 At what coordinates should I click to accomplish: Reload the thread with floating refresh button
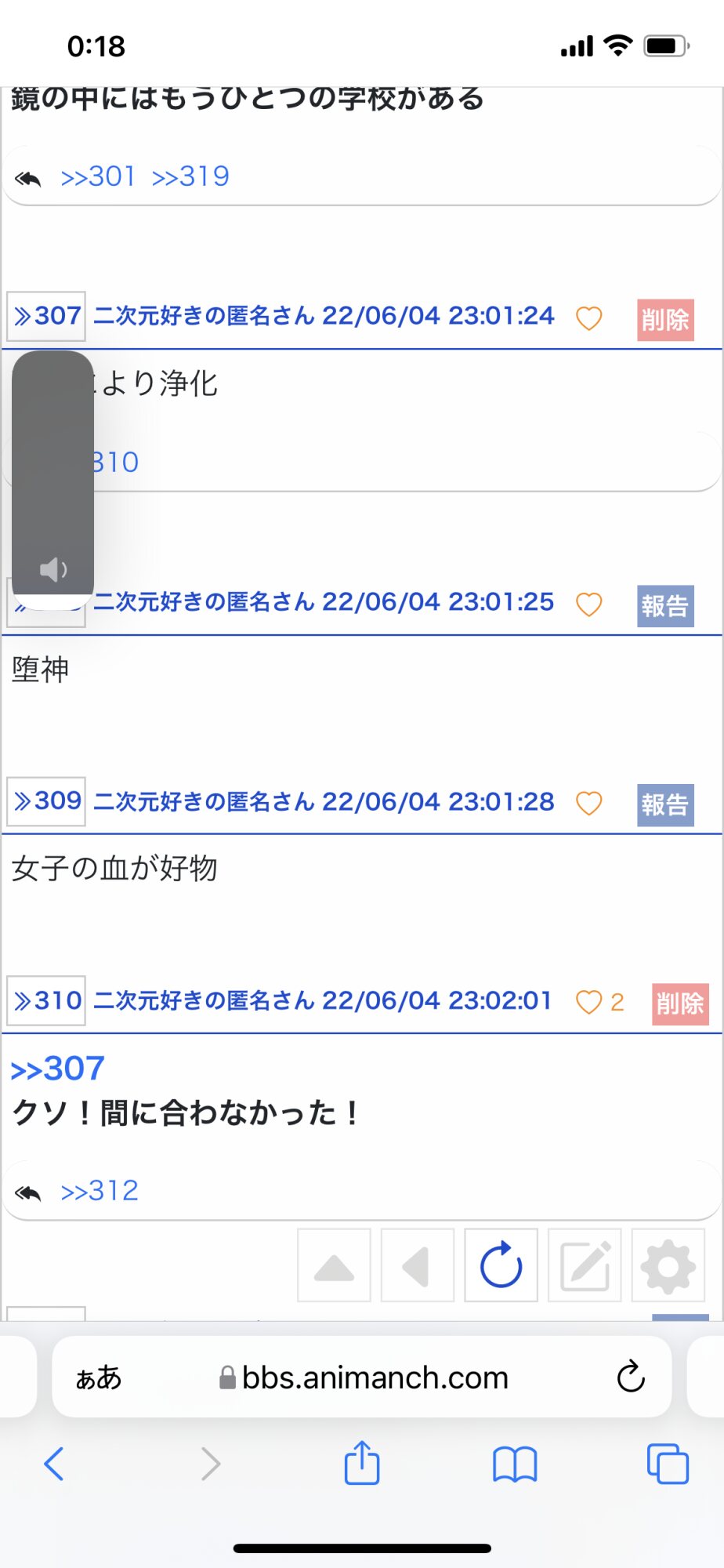click(x=501, y=1265)
